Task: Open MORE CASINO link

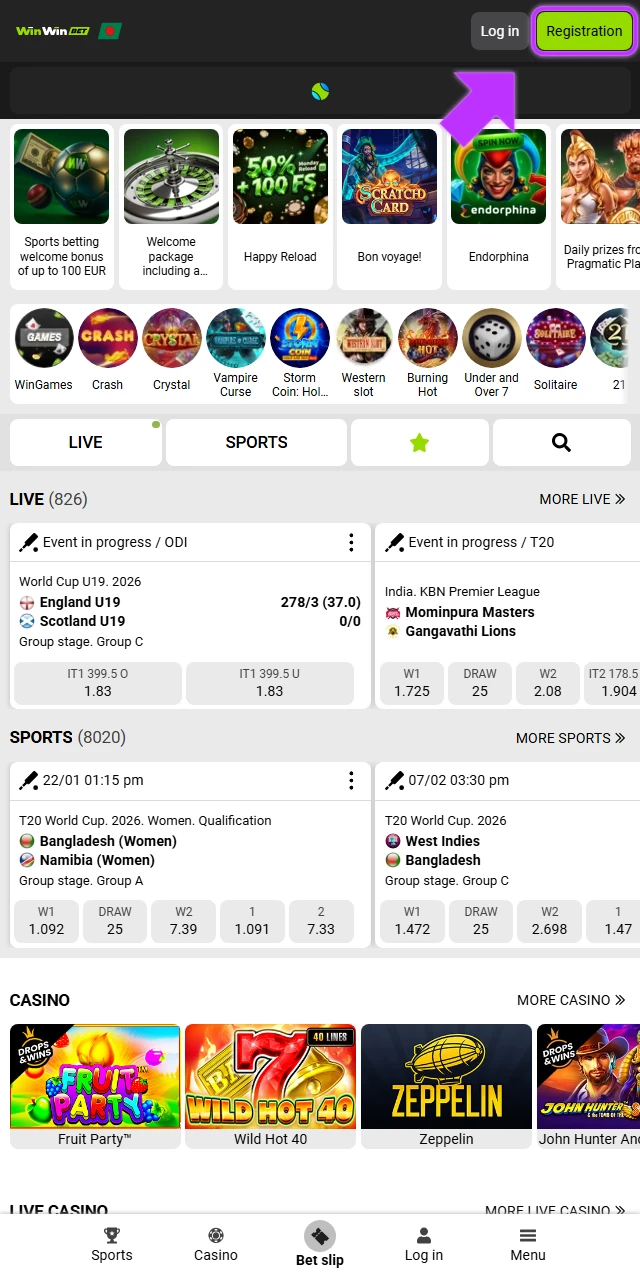Action: click(571, 1000)
